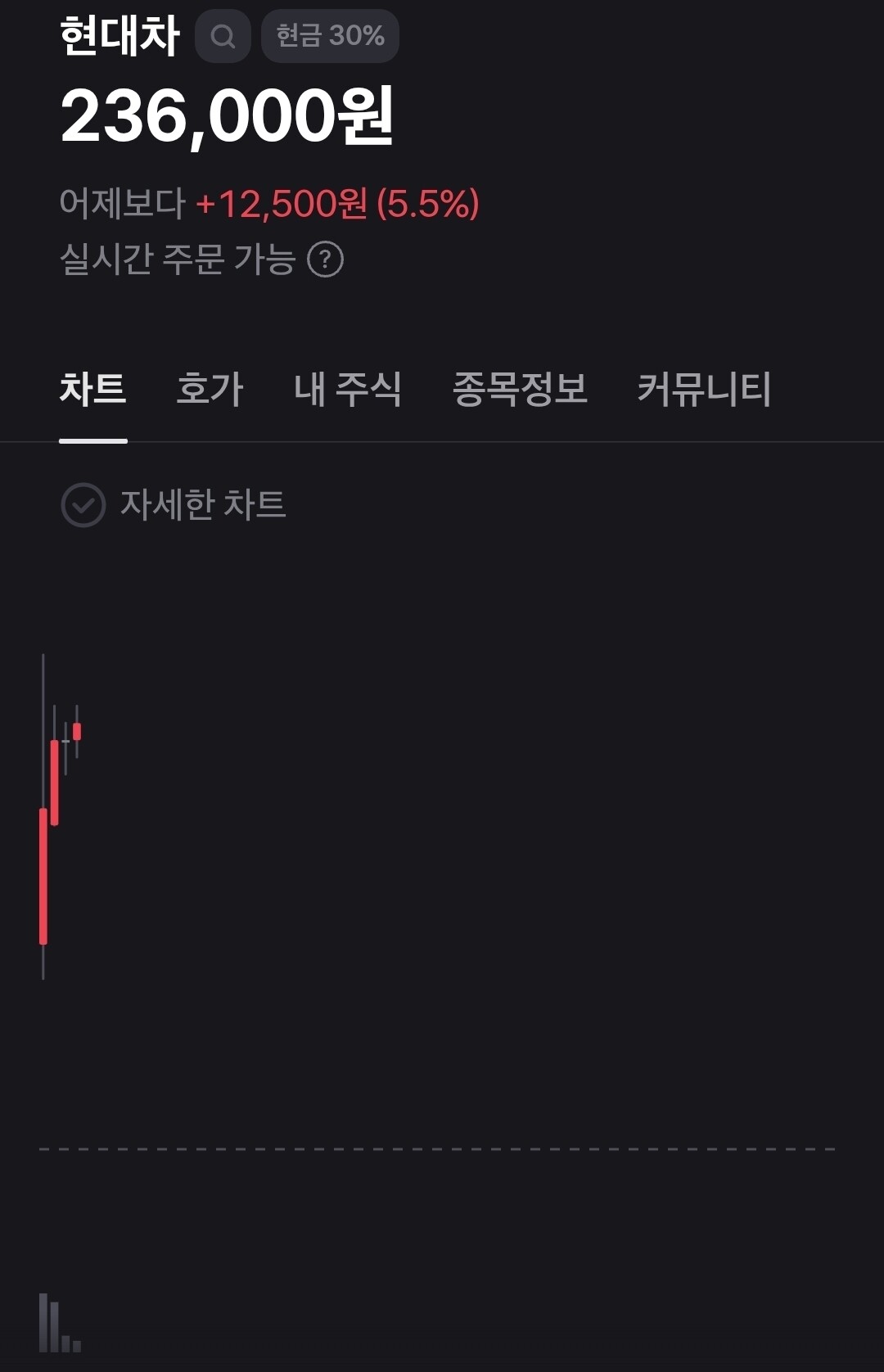Tap the search icon next to 현대차

223,36
